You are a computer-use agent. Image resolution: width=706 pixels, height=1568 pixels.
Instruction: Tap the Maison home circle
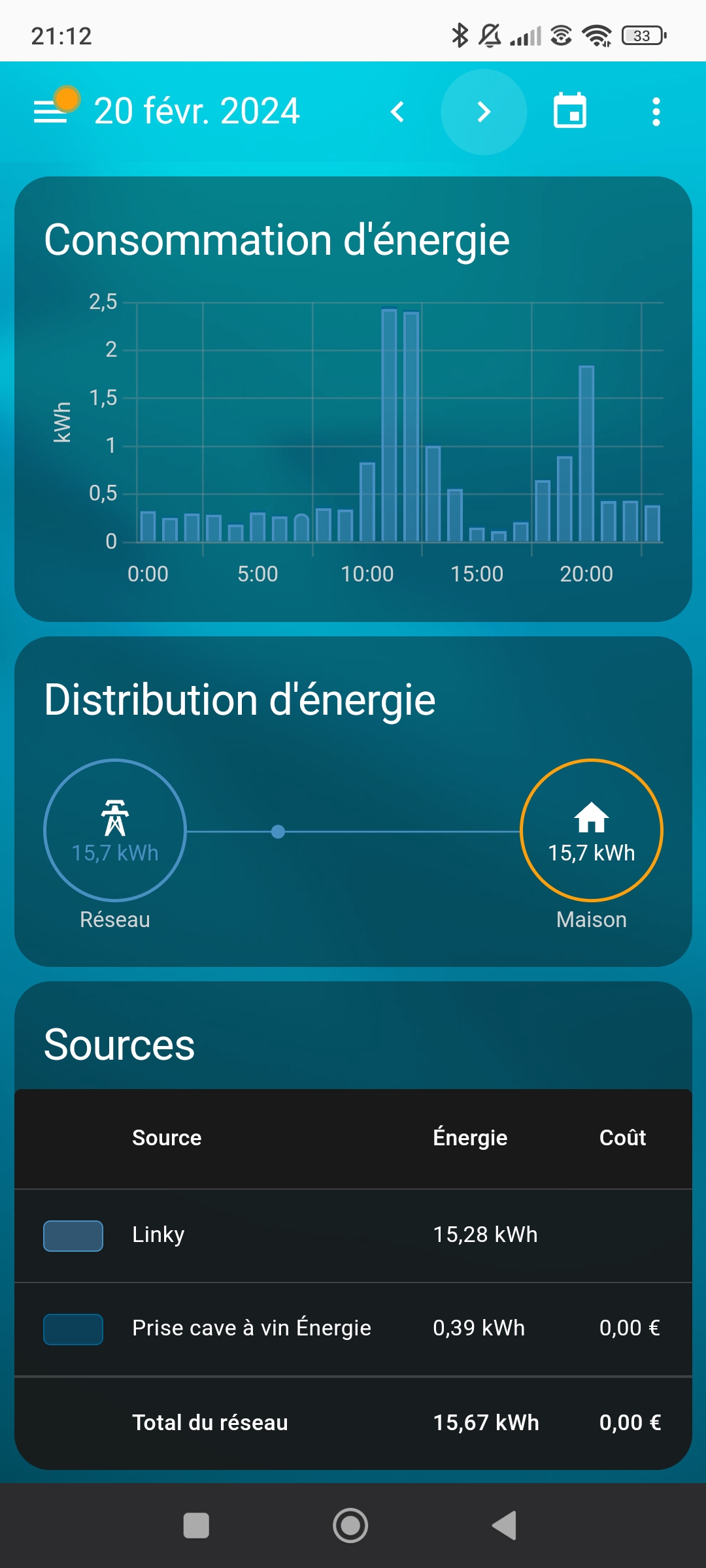pyautogui.click(x=592, y=830)
